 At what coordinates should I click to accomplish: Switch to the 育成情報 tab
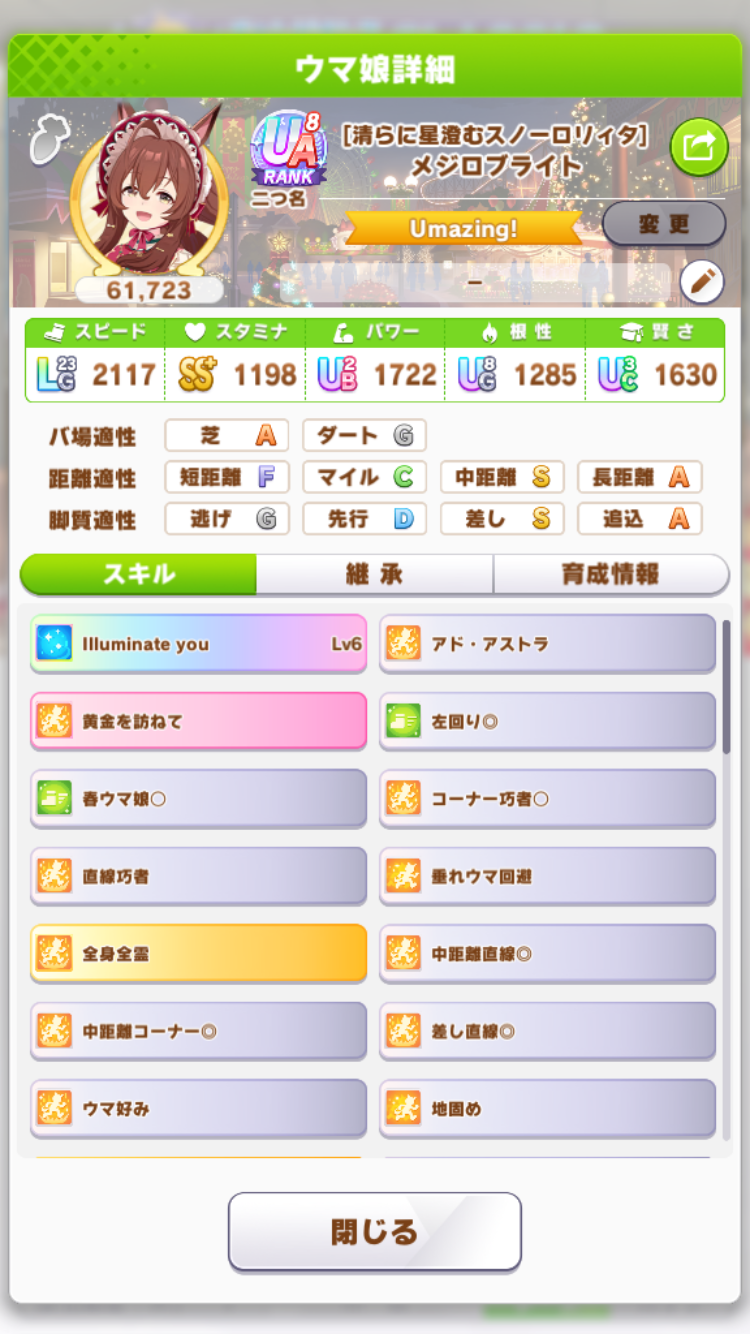click(610, 574)
